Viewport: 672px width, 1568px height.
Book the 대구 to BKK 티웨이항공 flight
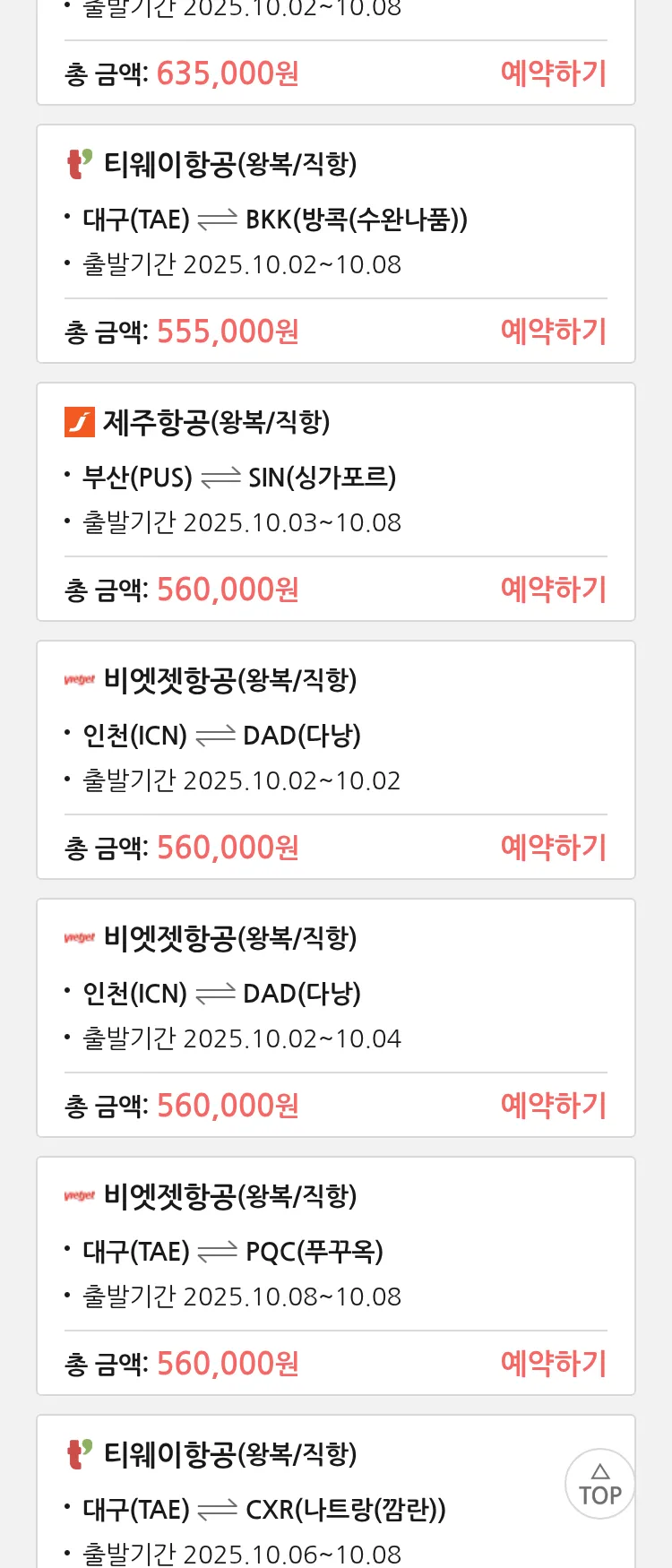tap(553, 332)
